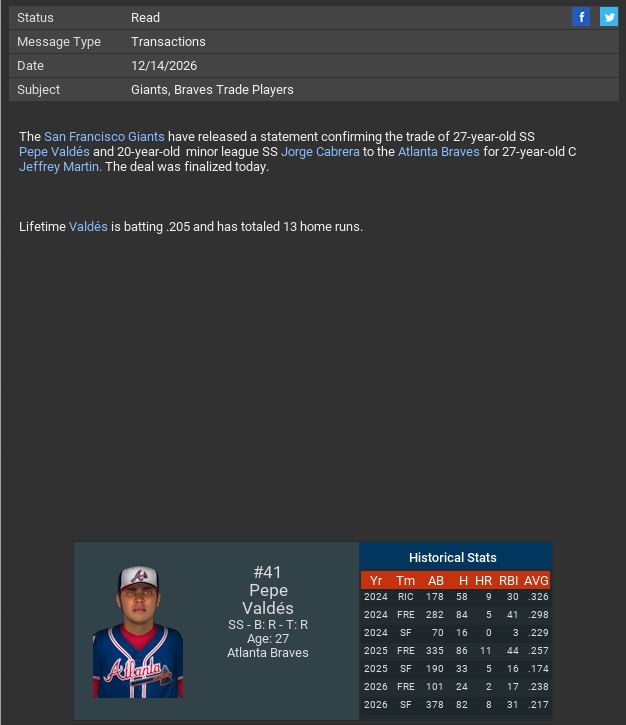The width and height of the screenshot is (626, 725).
Task: Open the Atlanta Braves team link
Action: 438,152
